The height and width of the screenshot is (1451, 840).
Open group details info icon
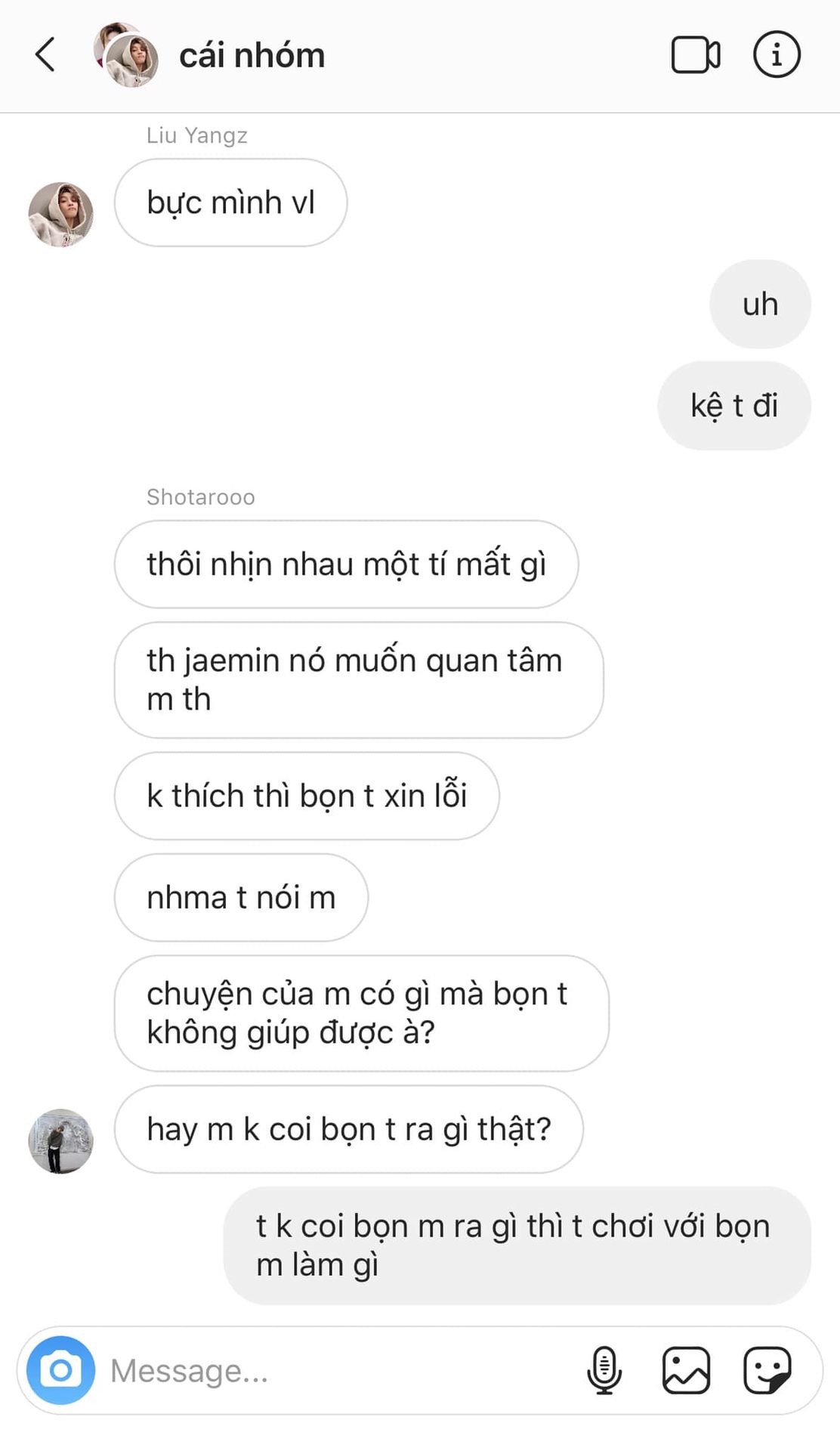(x=777, y=55)
